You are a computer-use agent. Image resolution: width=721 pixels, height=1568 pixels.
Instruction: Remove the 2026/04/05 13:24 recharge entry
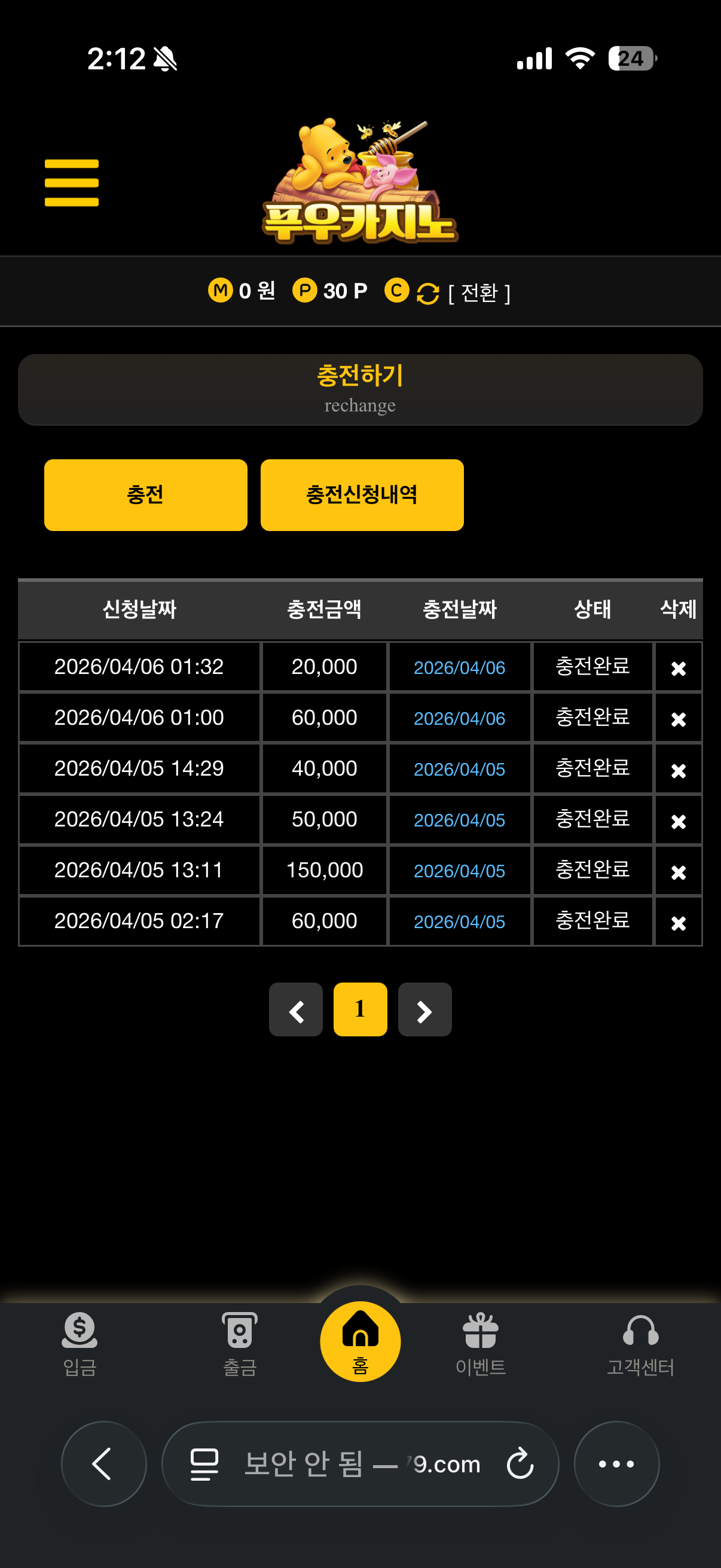click(x=678, y=821)
